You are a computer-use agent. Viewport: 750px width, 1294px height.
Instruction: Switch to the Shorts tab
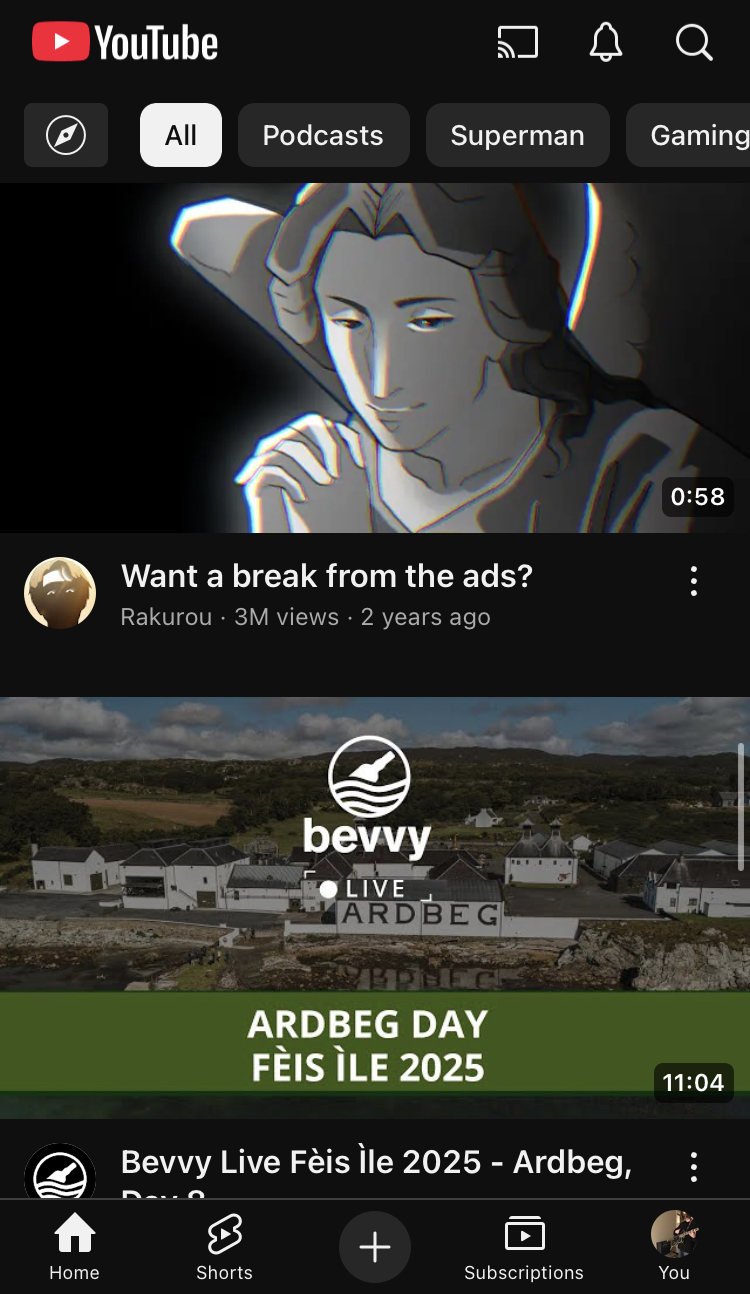tap(224, 1247)
